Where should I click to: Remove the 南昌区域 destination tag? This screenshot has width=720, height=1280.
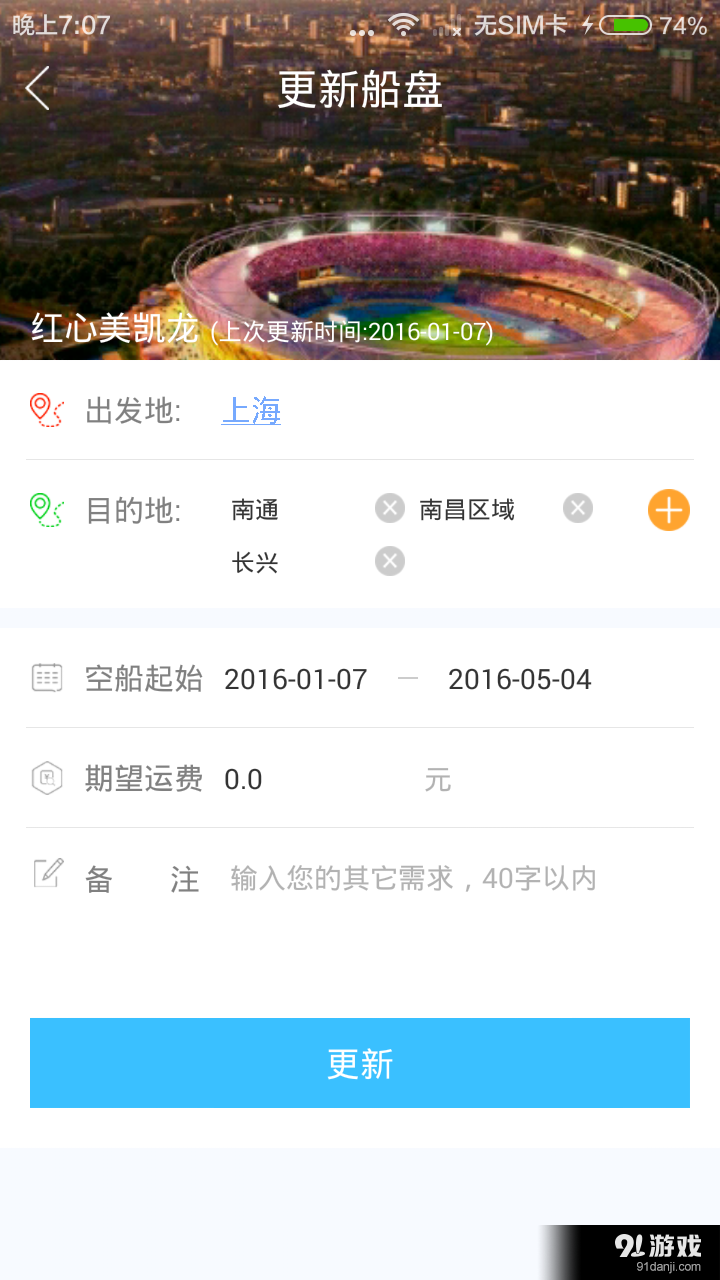(x=577, y=508)
